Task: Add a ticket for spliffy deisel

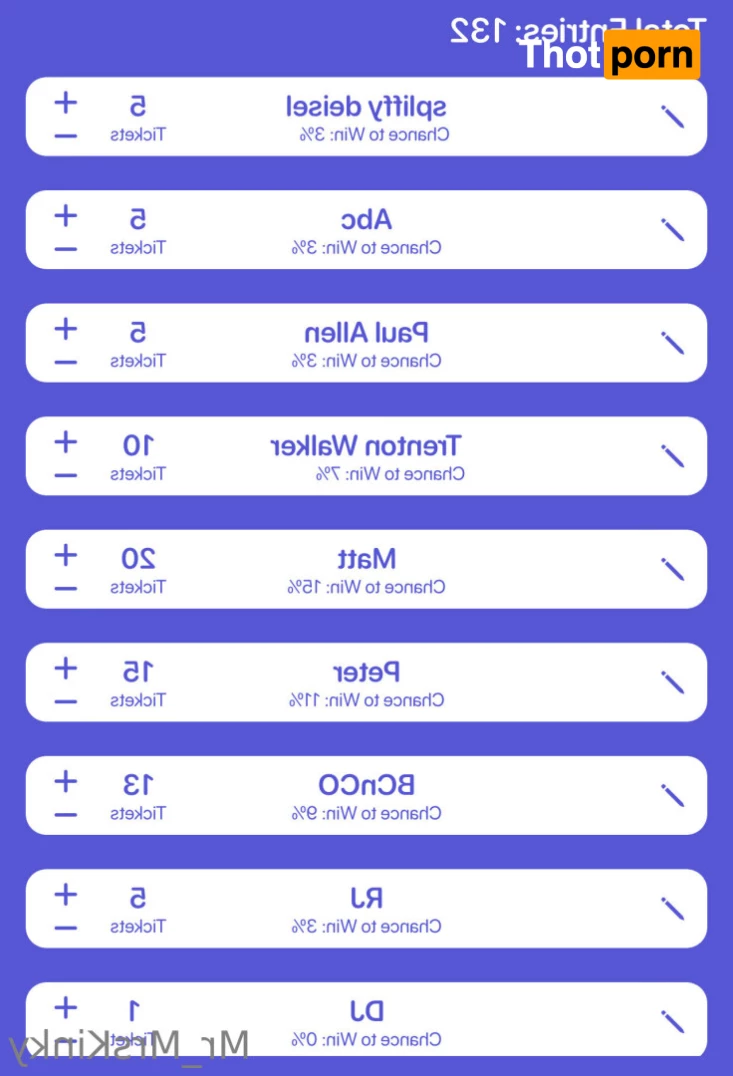Action: click(x=66, y=102)
